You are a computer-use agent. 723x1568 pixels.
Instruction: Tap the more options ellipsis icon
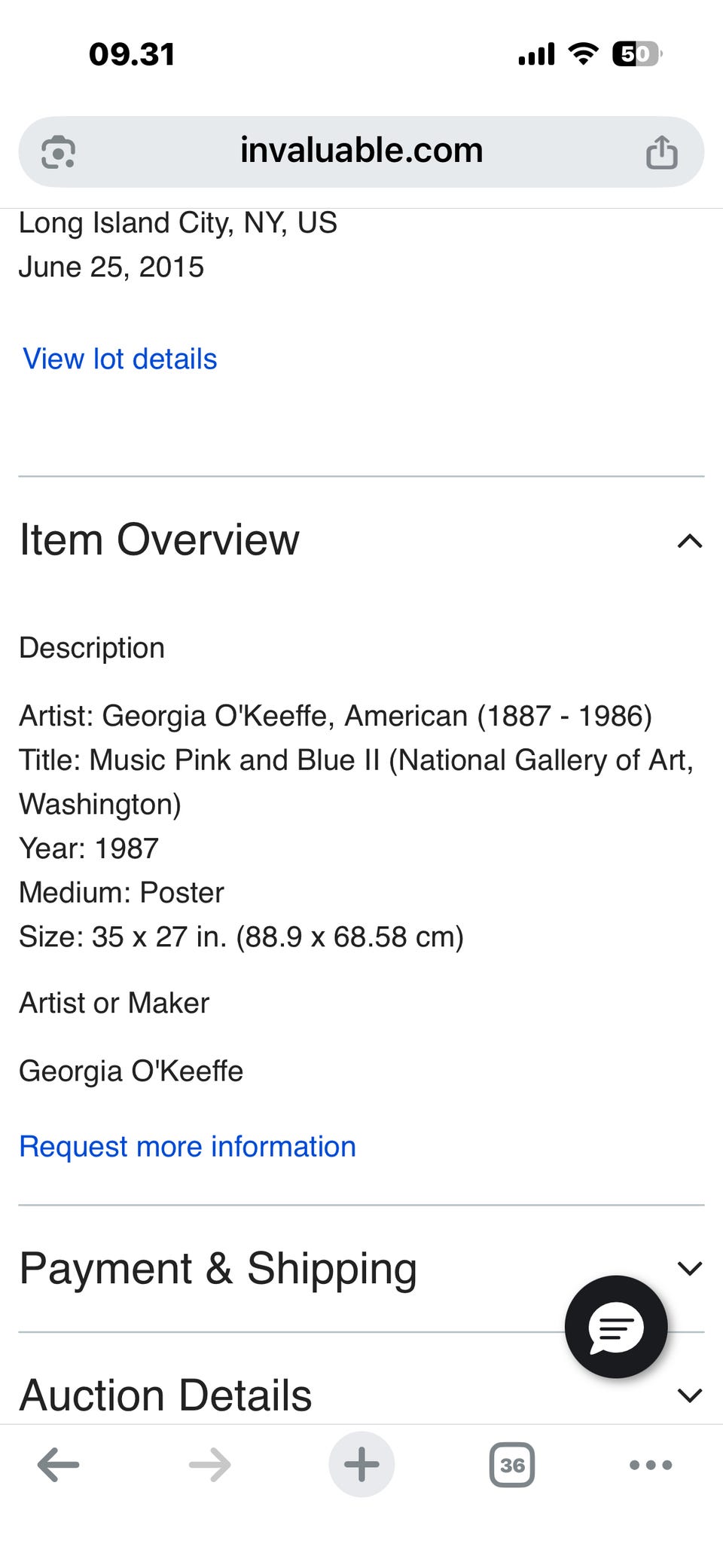coord(649,1464)
